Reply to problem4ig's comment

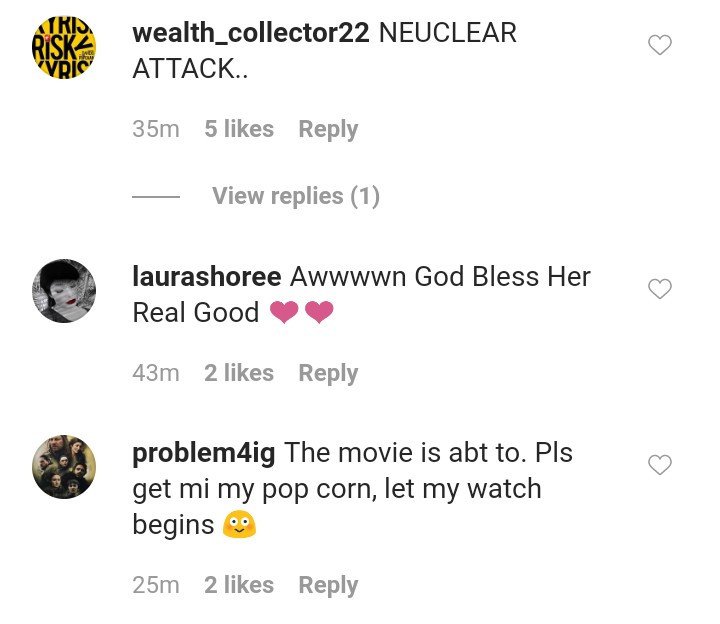coord(328,585)
